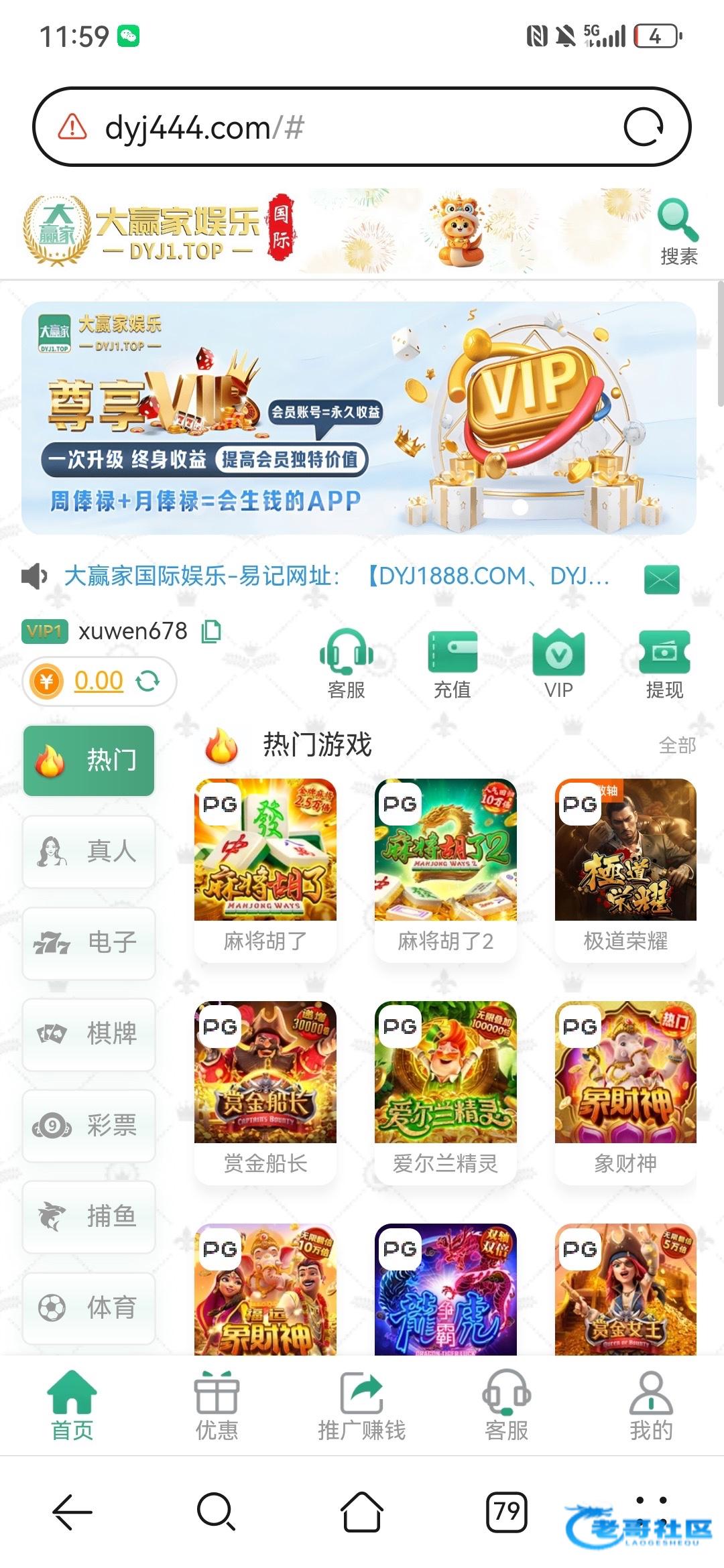Select the 棋牌 category

tap(89, 1034)
